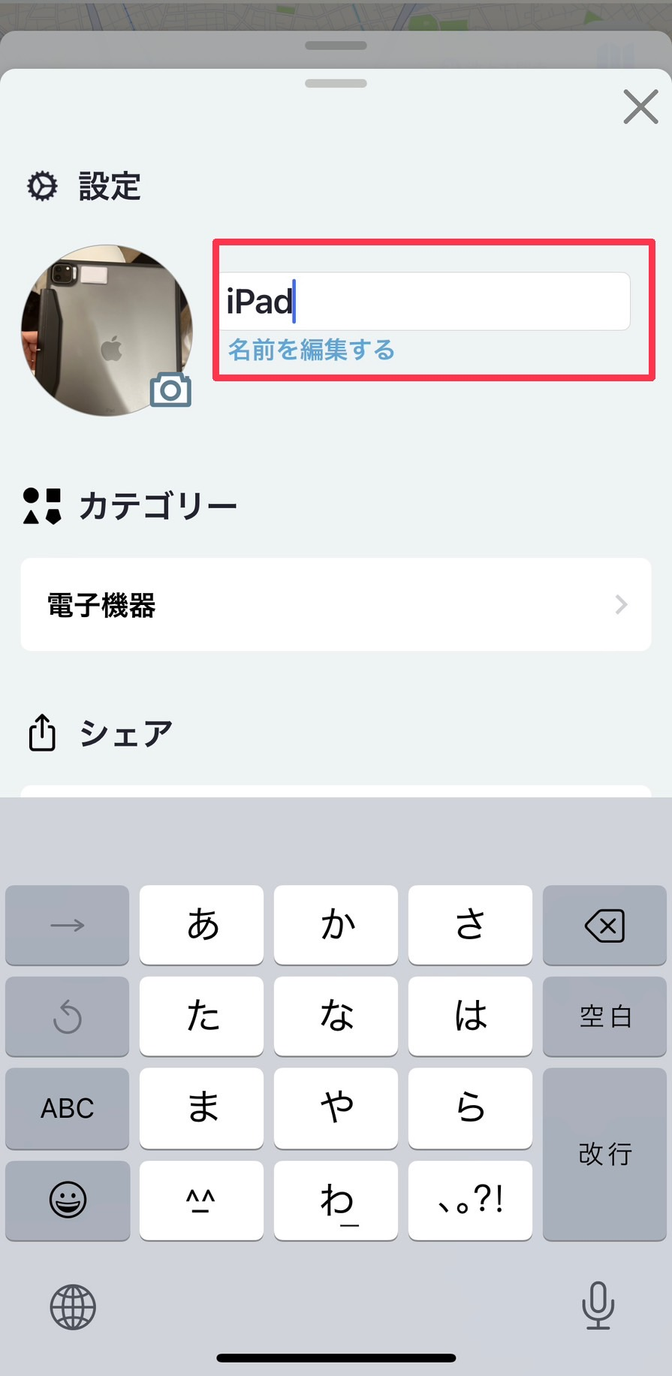Switch keyboard to ABC mode
This screenshot has height=1376, width=672.
coord(67,1108)
